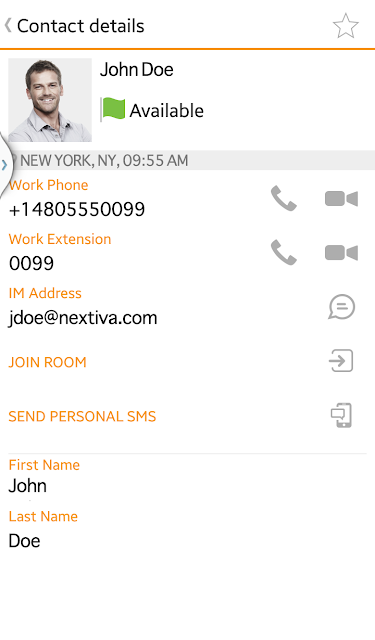Tap JOIN ROOM

[47, 362]
